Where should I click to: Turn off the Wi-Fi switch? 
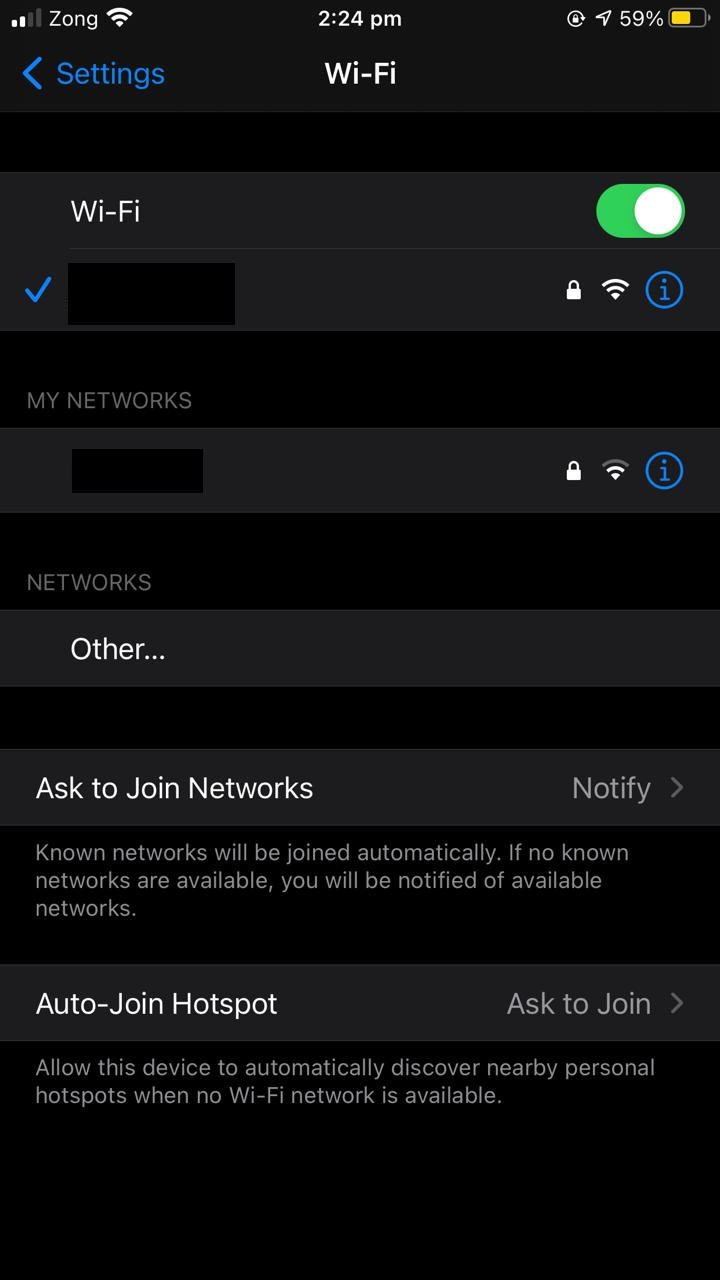[x=641, y=211]
